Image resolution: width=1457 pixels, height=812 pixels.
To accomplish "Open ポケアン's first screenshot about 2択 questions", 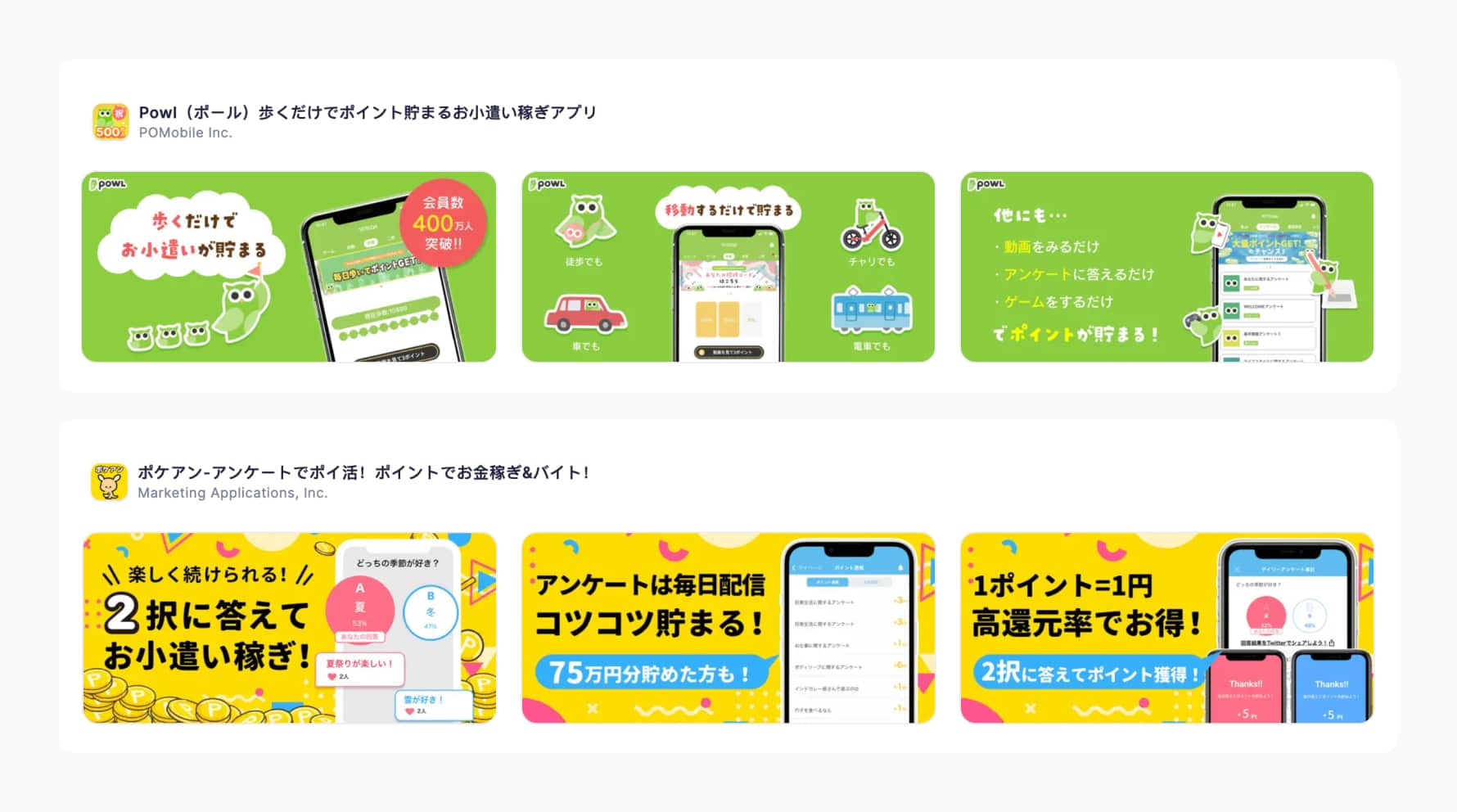I will [289, 628].
